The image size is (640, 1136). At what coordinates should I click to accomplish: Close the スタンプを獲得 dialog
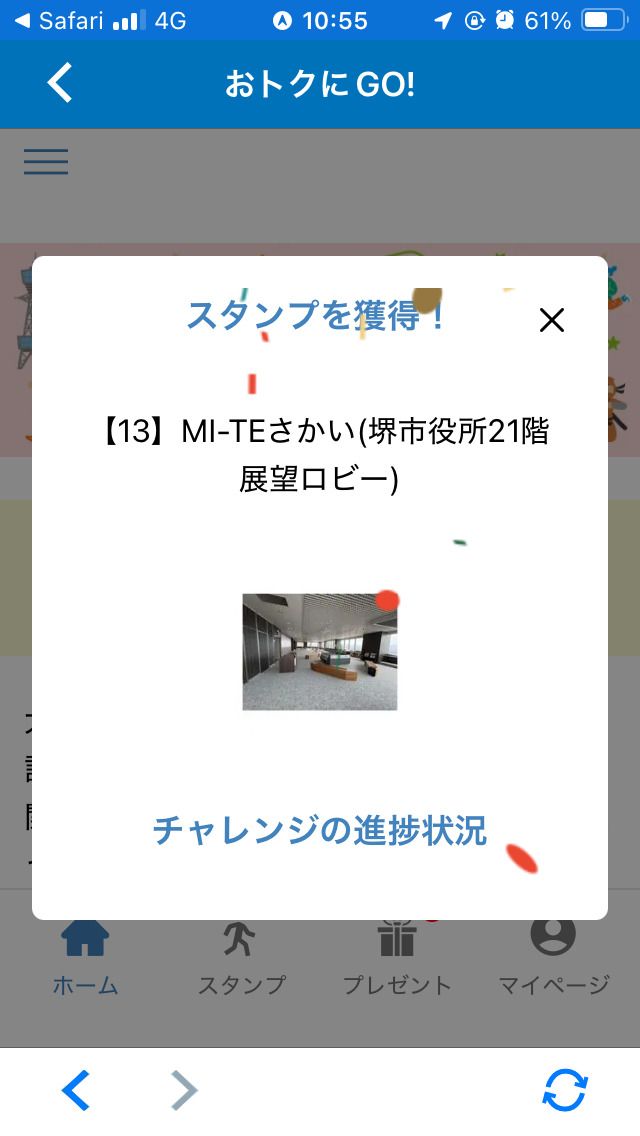[x=552, y=320]
